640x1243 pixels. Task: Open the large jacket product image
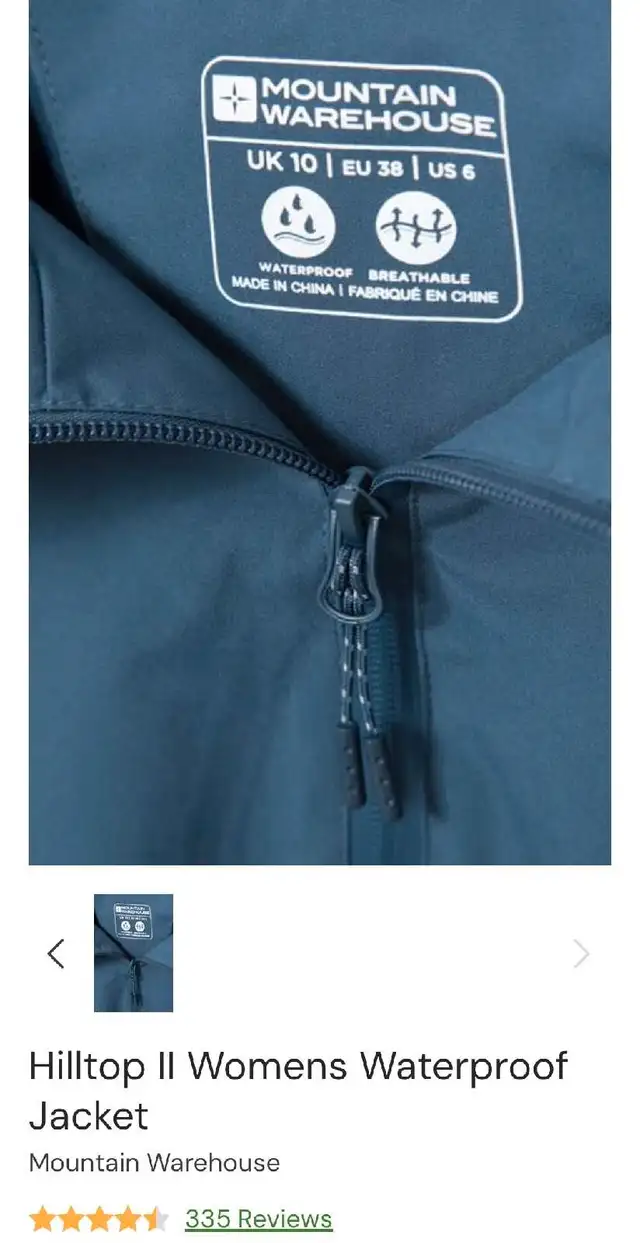(320, 432)
